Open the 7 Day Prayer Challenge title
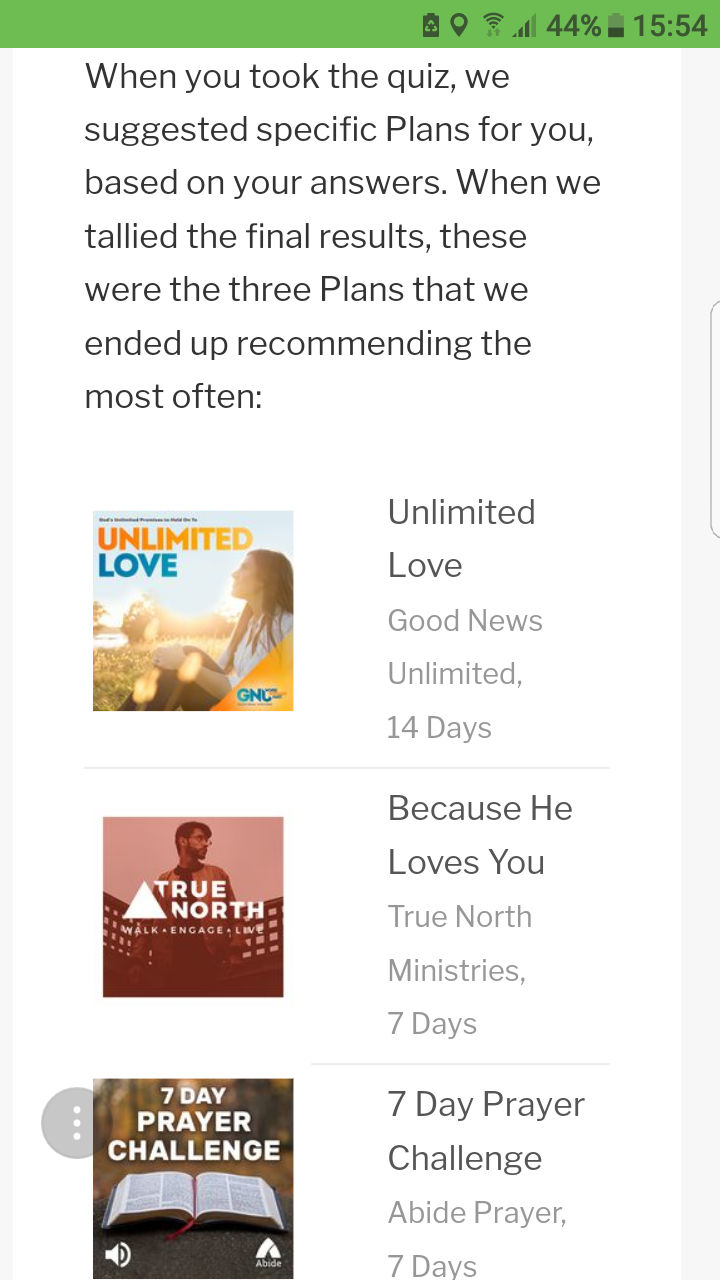 coord(486,1131)
